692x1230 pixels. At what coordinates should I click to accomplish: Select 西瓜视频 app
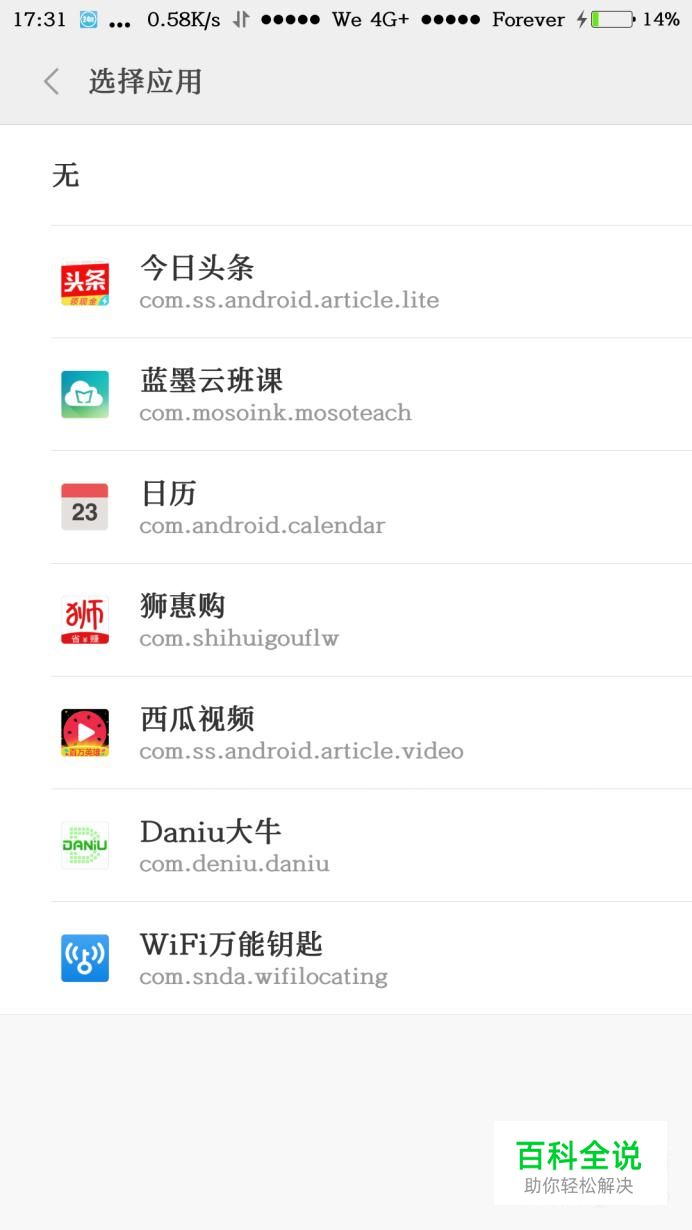(x=346, y=733)
